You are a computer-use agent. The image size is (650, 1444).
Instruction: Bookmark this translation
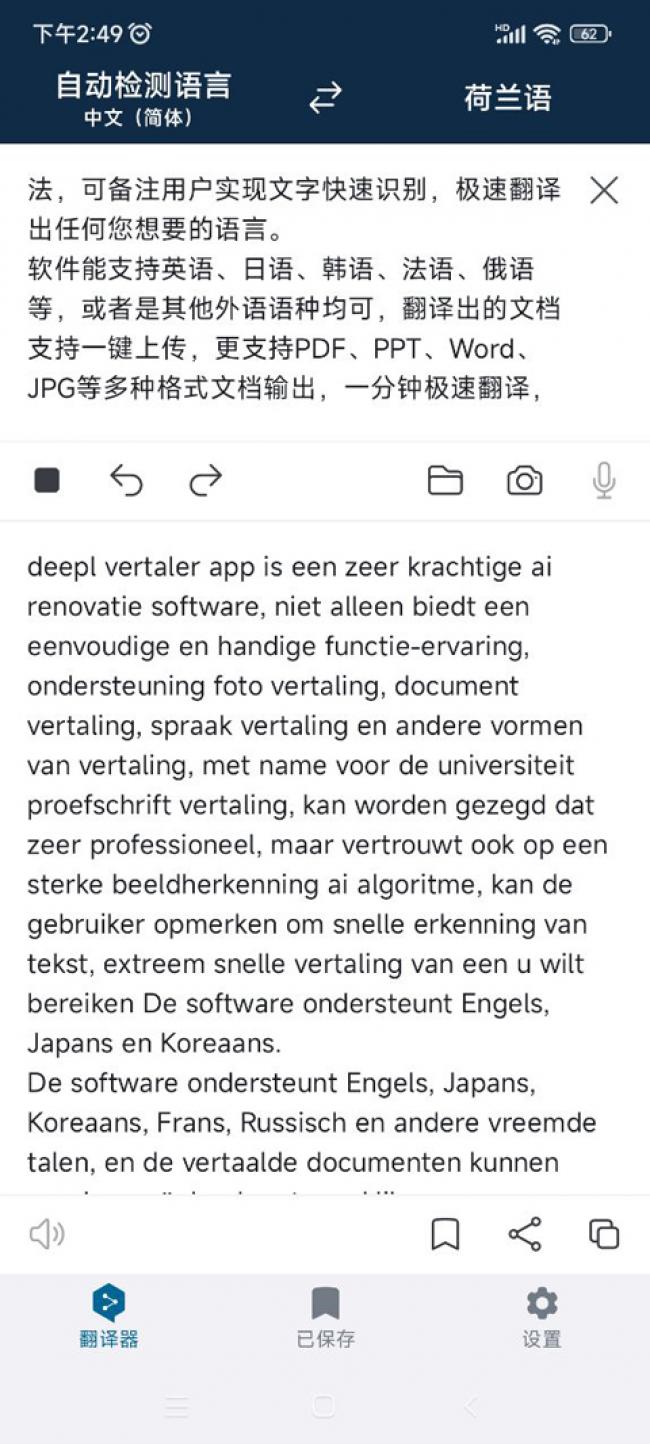(445, 1234)
